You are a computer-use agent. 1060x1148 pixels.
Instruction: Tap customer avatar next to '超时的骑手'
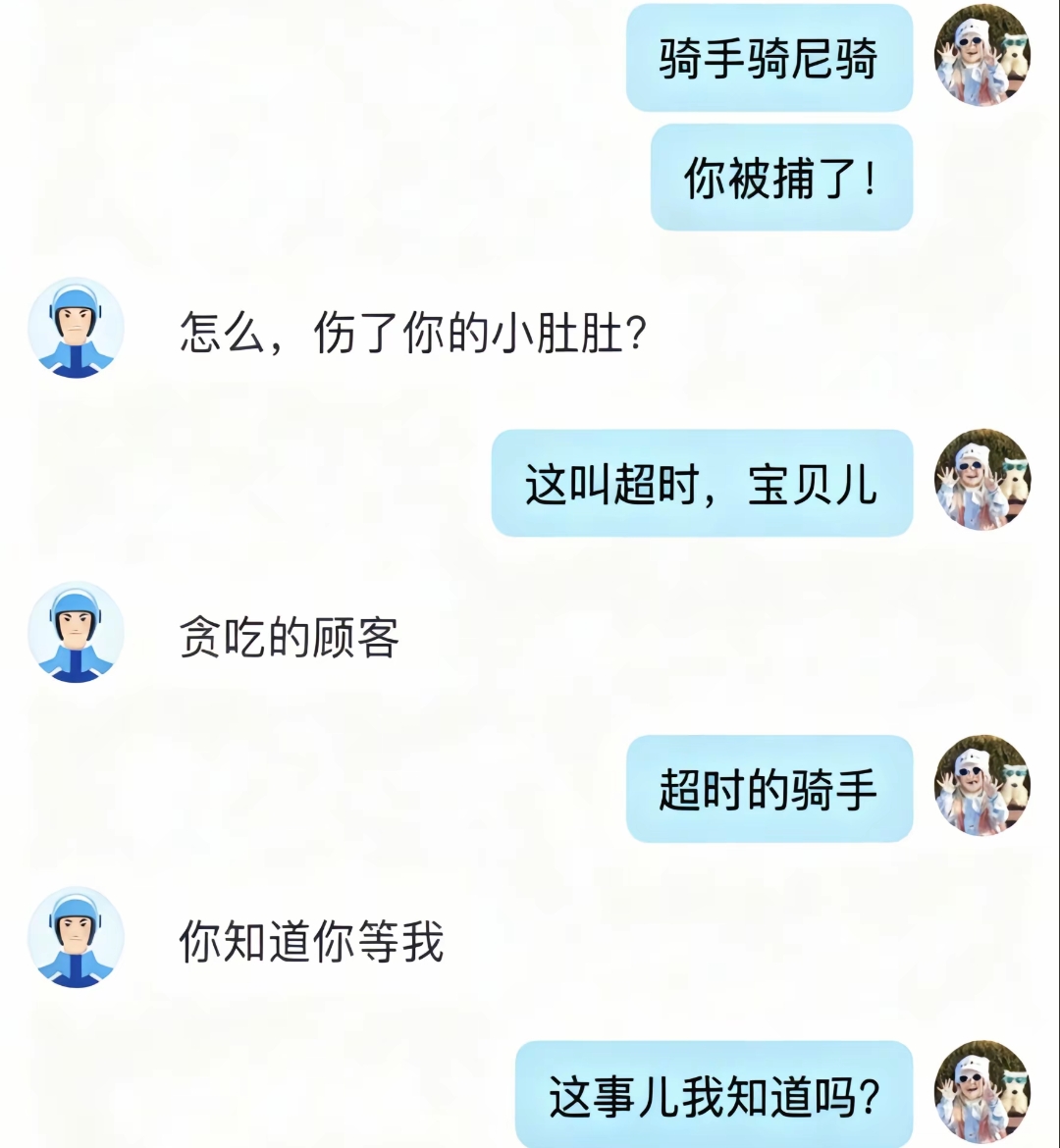pyautogui.click(x=981, y=786)
